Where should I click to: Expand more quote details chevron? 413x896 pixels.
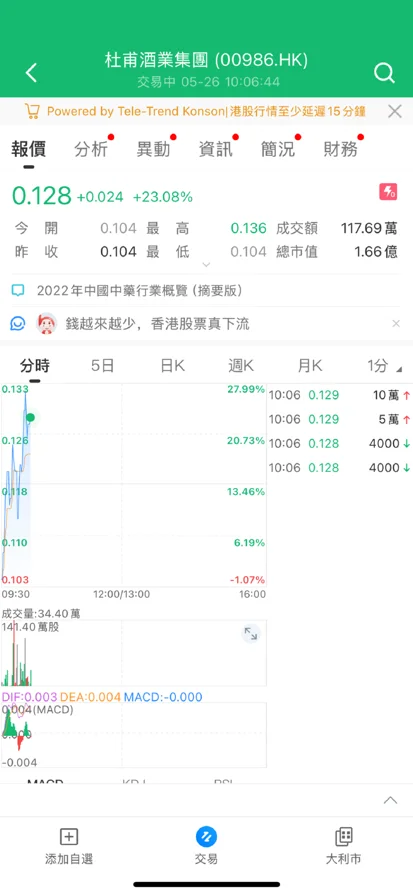point(206,265)
